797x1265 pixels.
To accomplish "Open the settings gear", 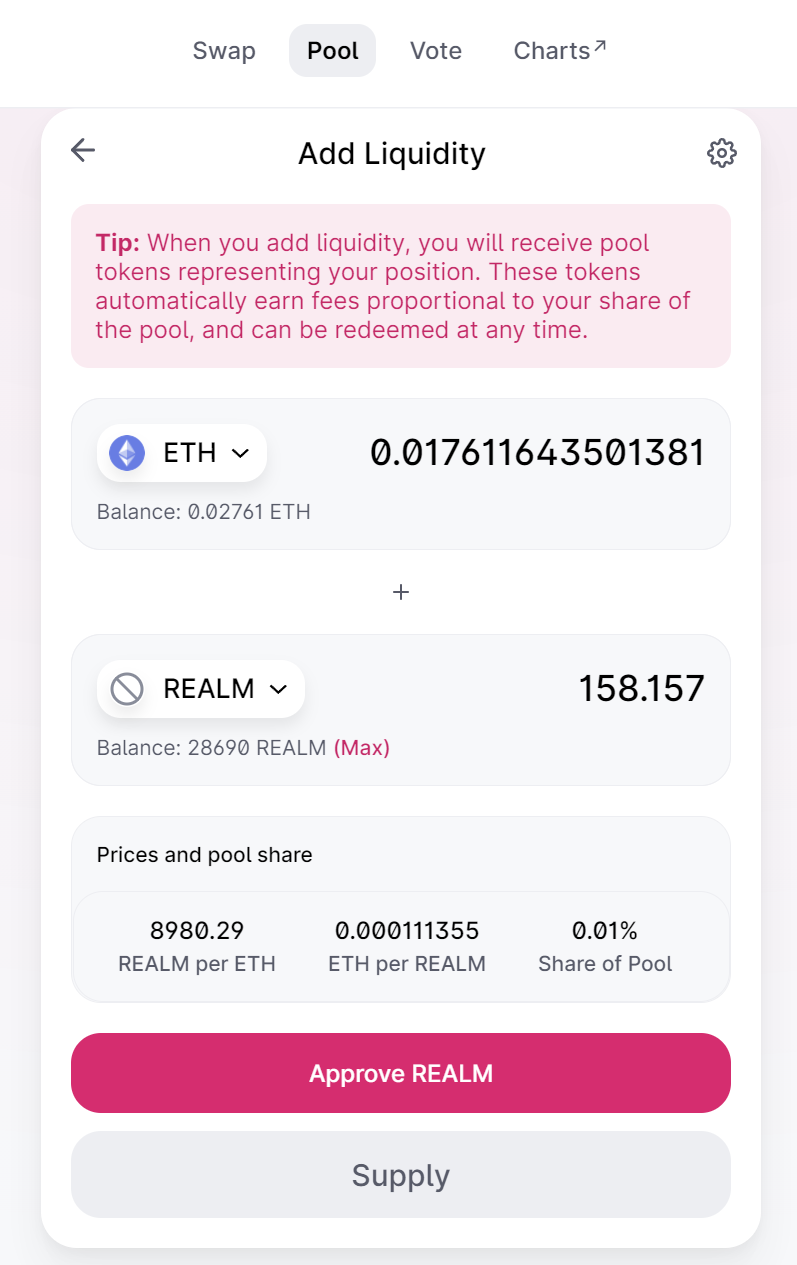I will pos(721,153).
